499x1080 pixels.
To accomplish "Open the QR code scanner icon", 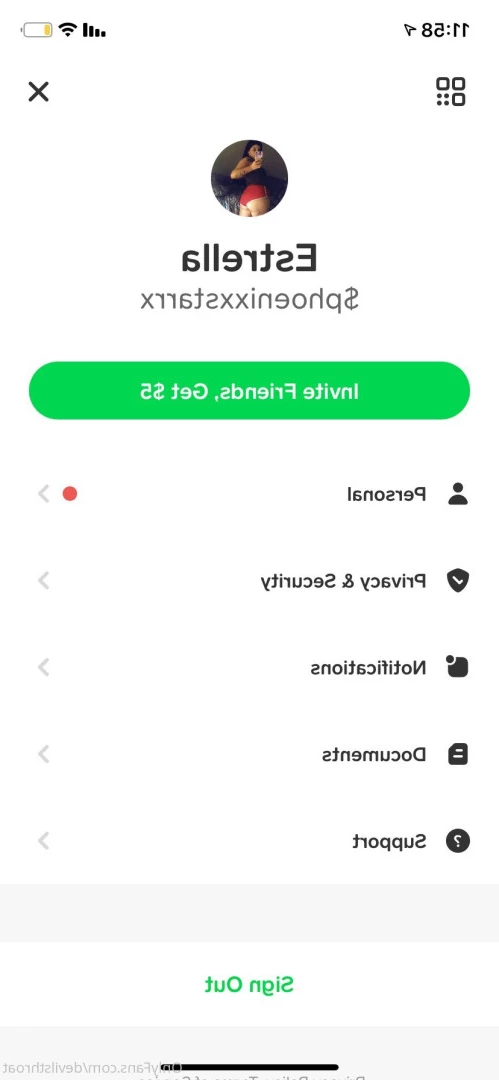I will [x=451, y=92].
